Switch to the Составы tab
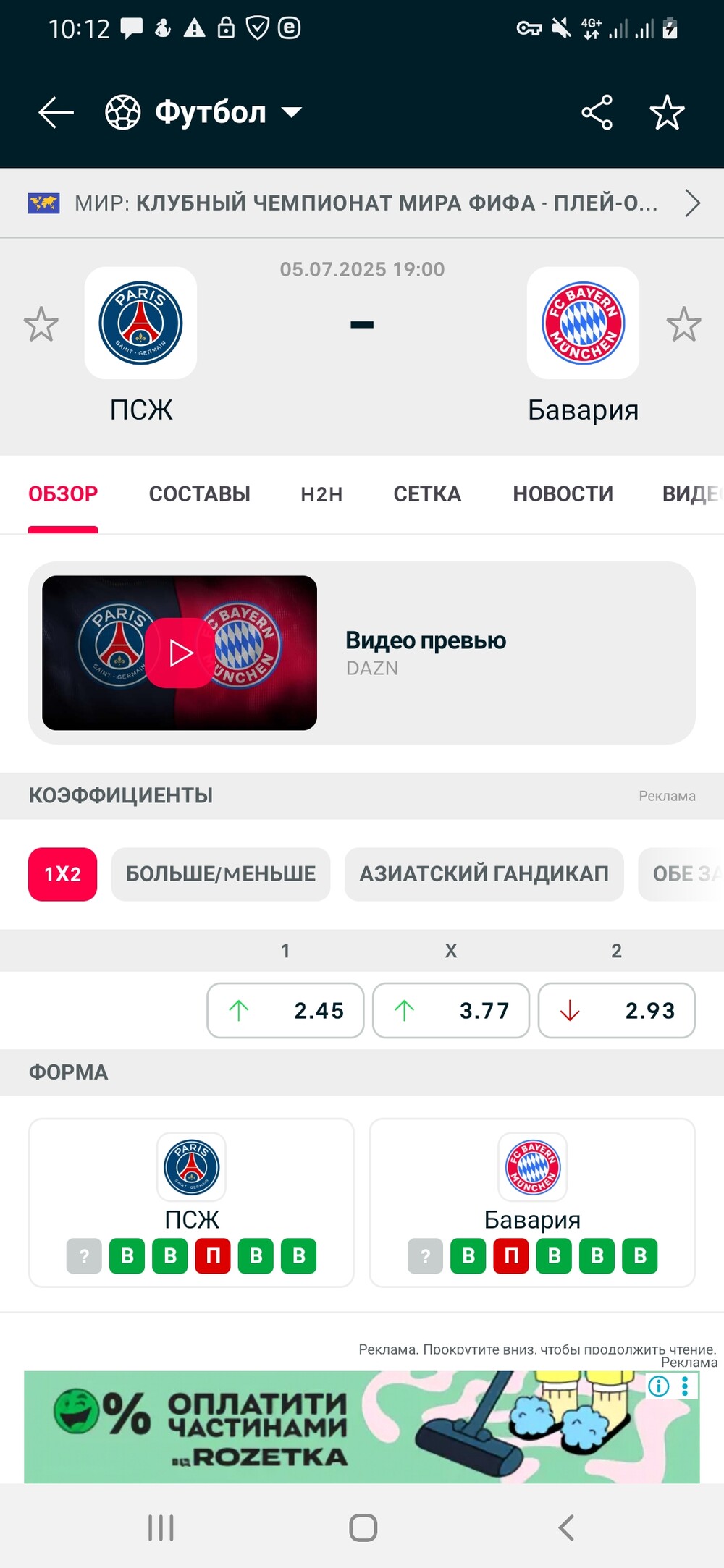This screenshot has width=724, height=1568. [200, 494]
